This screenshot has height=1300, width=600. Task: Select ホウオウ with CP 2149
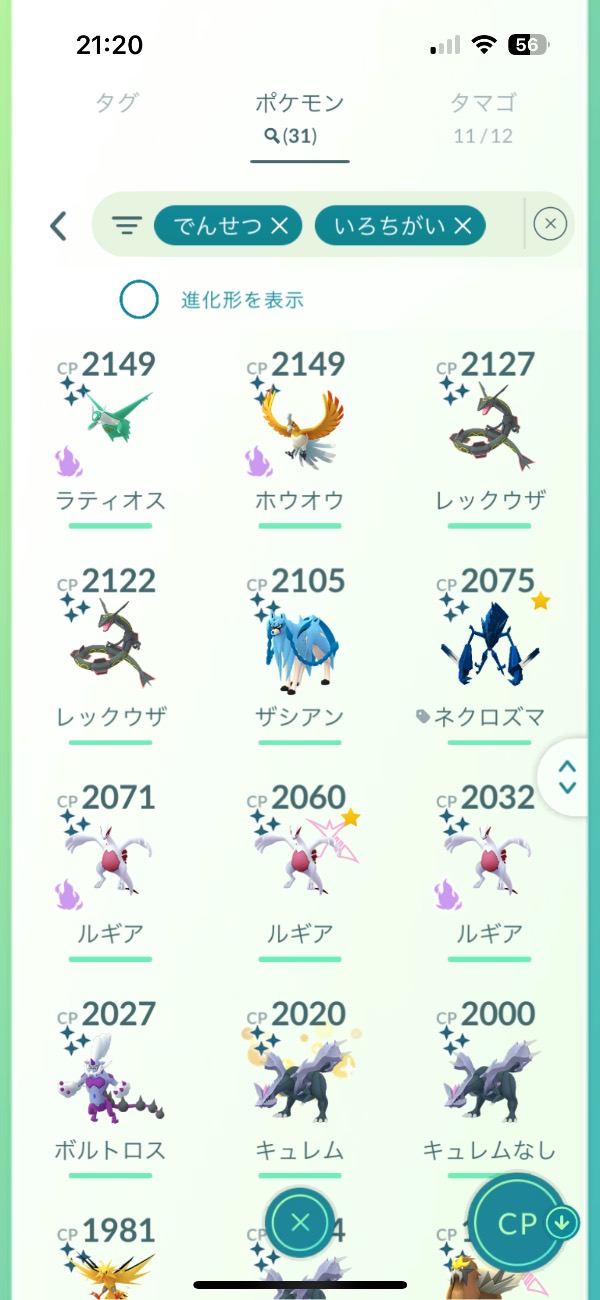(x=300, y=428)
